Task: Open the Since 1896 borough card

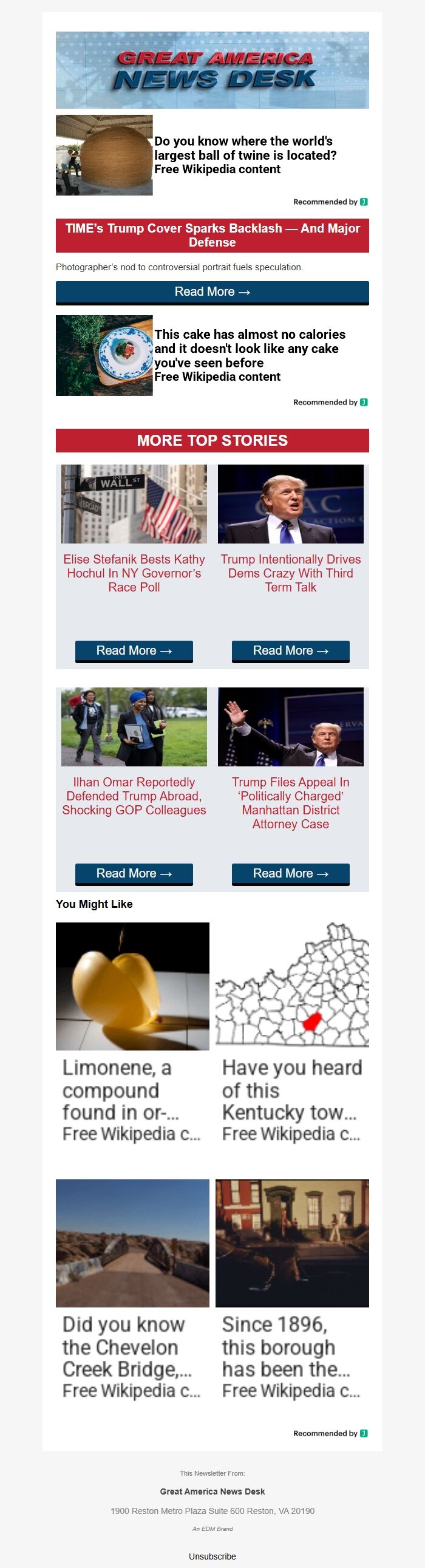Action: (x=292, y=1292)
